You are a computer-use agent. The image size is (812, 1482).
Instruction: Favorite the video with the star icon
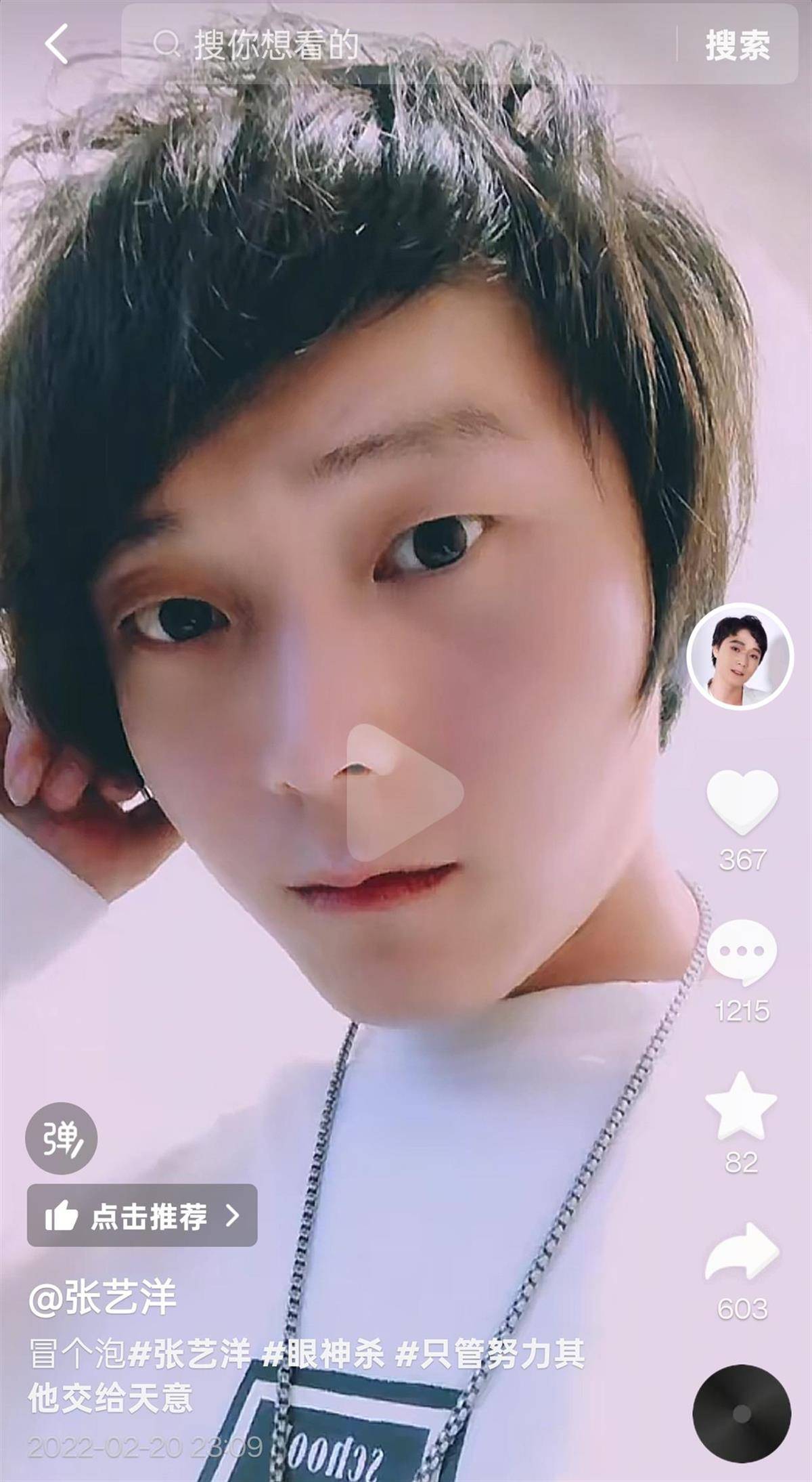pyautogui.click(x=741, y=1106)
